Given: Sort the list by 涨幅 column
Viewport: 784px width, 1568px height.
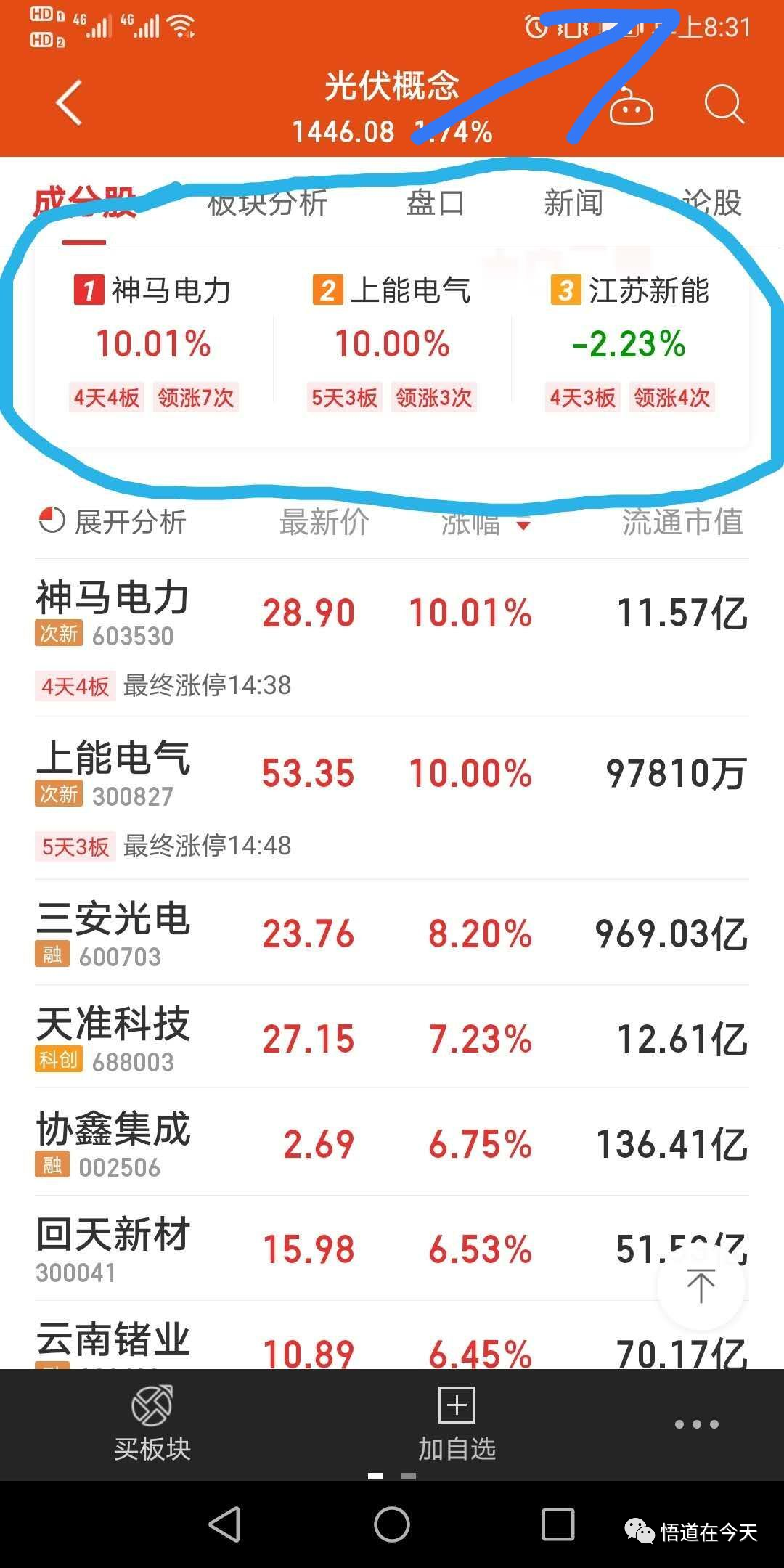Looking at the screenshot, I should [x=486, y=523].
